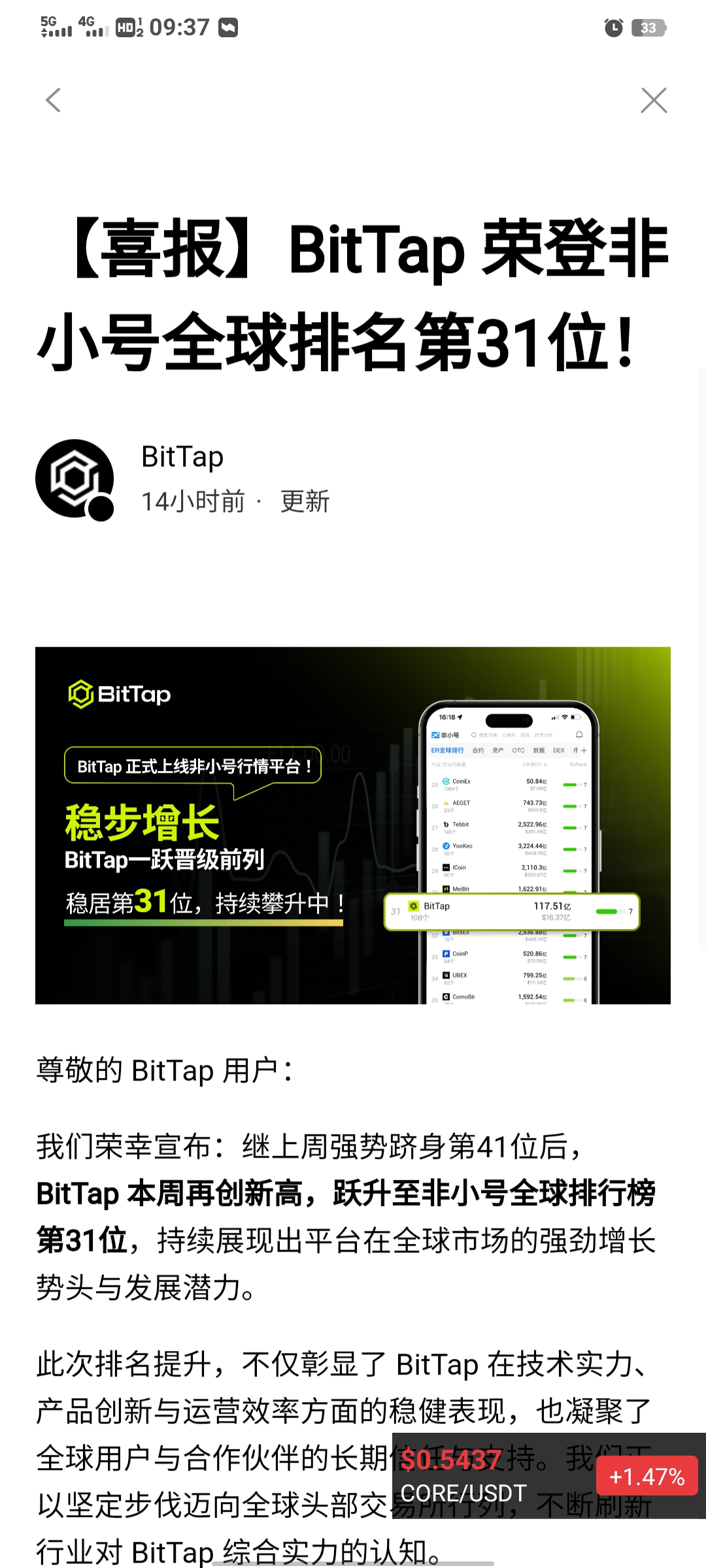Click the ICoin exchange icon
706x1568 pixels.
[446, 867]
